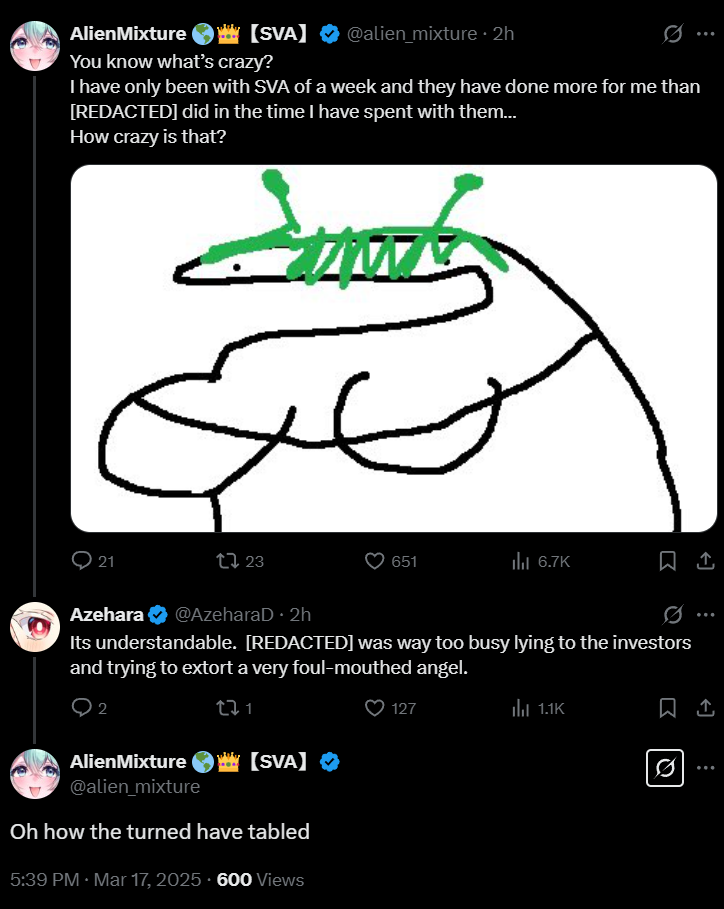Bookmark the top AlienMixture post
Viewport: 724px width, 909px height.
pos(668,561)
